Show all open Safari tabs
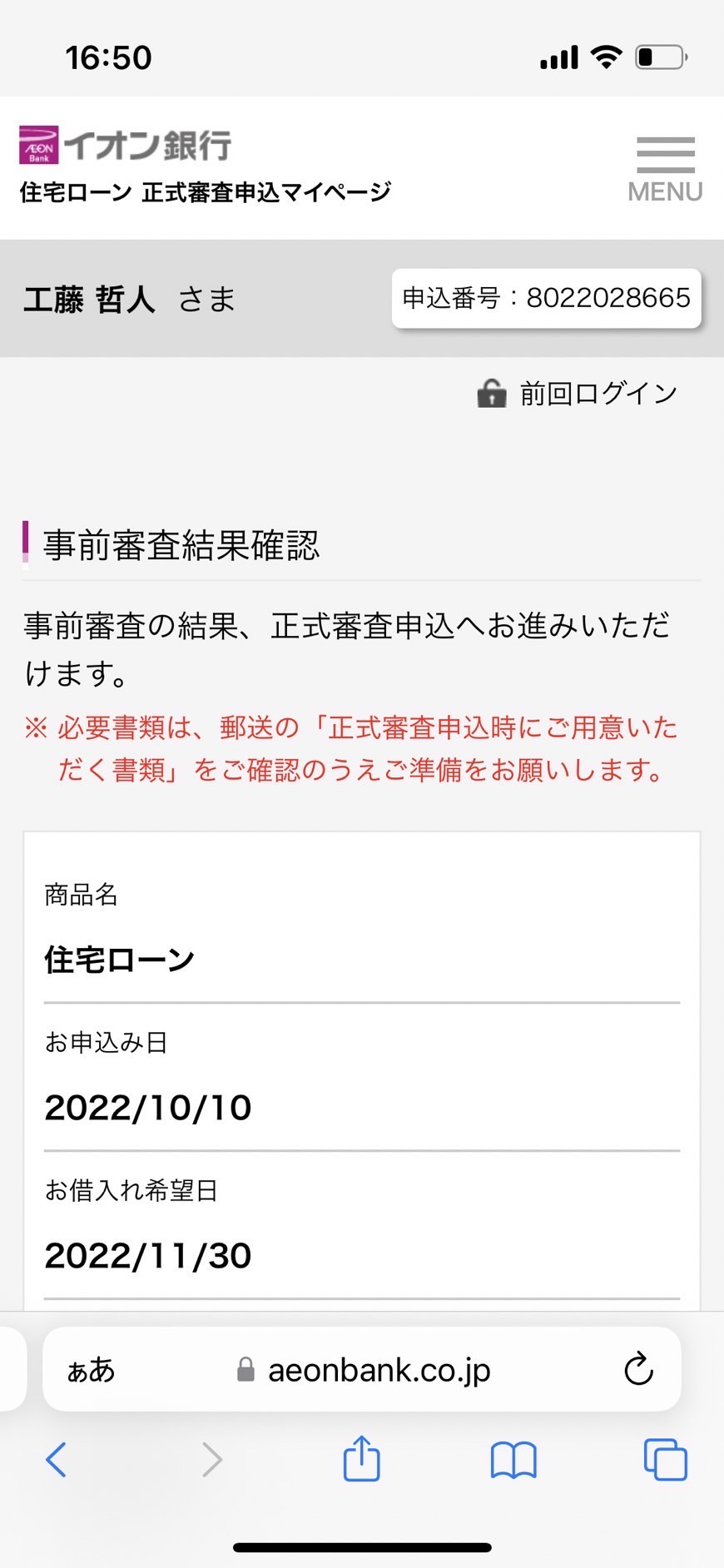 point(665,1460)
